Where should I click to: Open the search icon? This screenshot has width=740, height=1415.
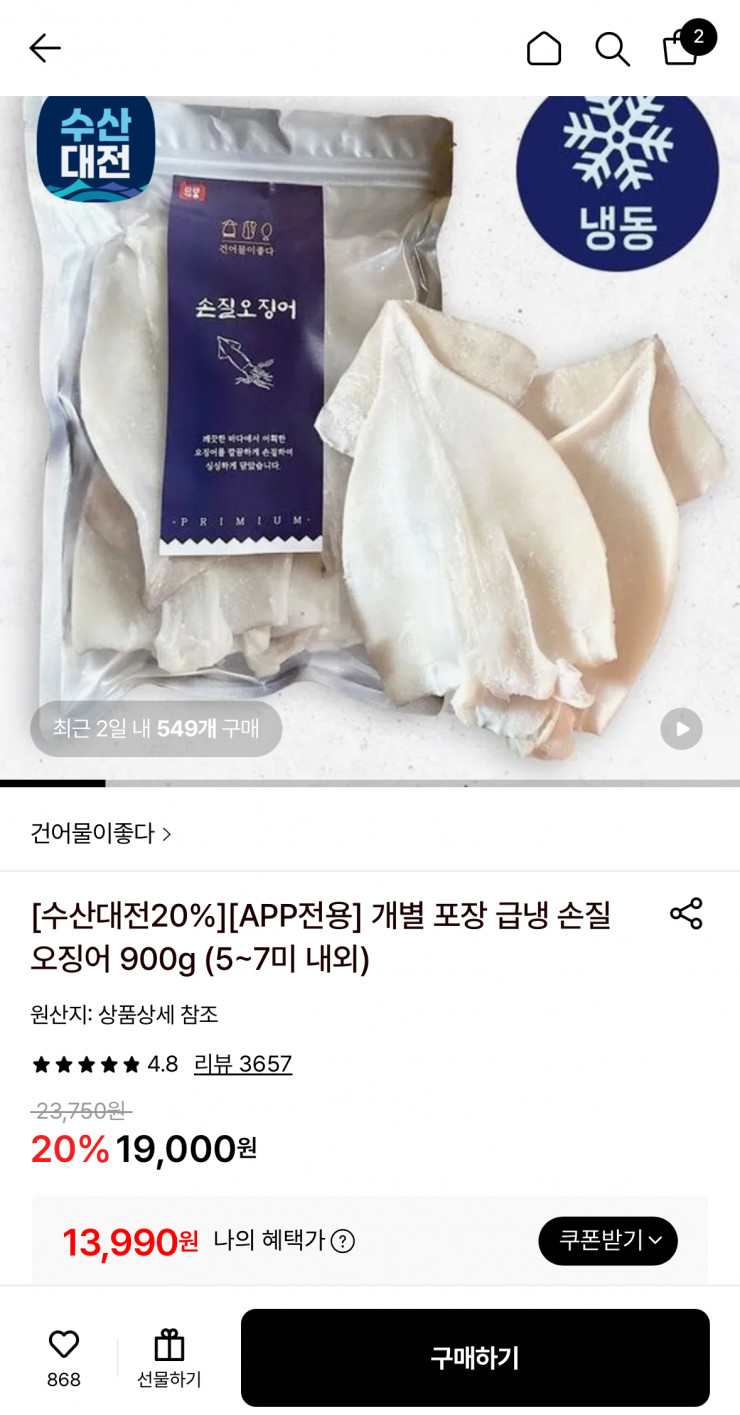[x=612, y=48]
